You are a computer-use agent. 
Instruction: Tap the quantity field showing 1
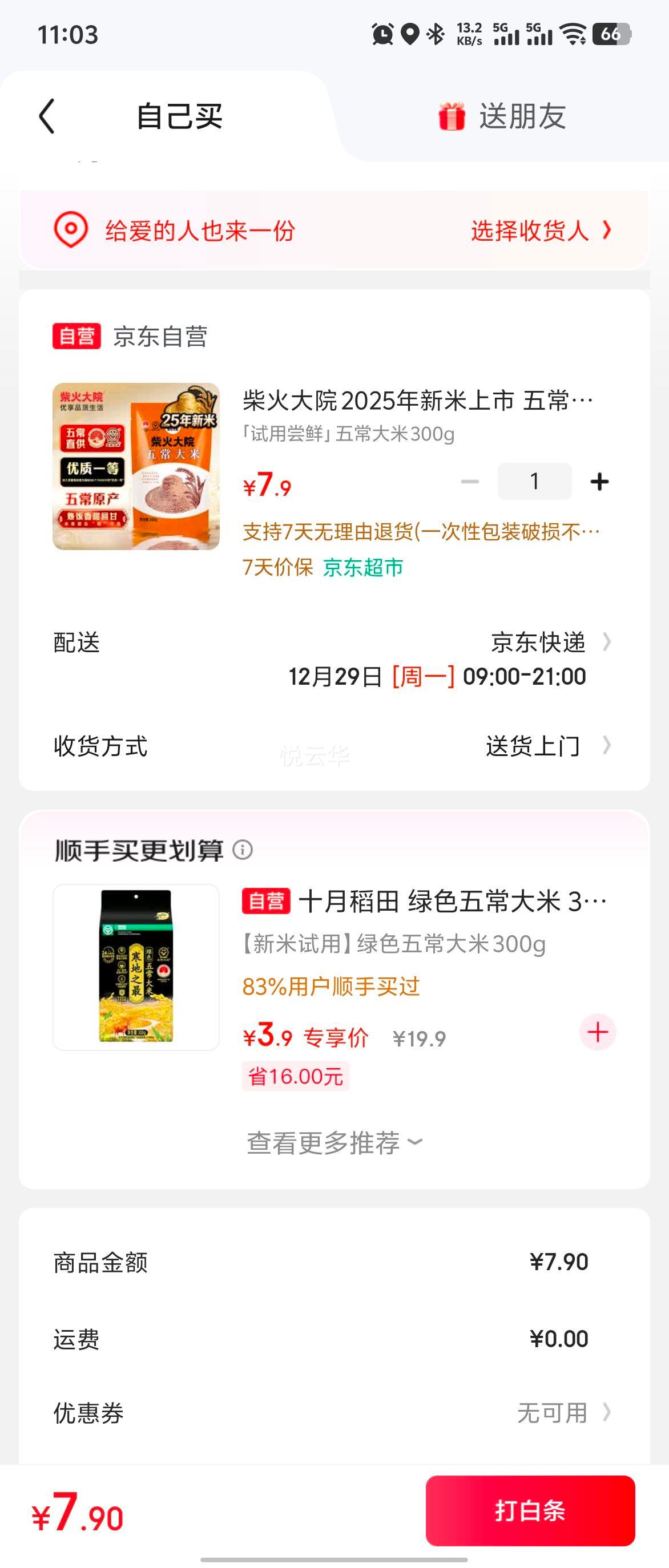point(534,481)
